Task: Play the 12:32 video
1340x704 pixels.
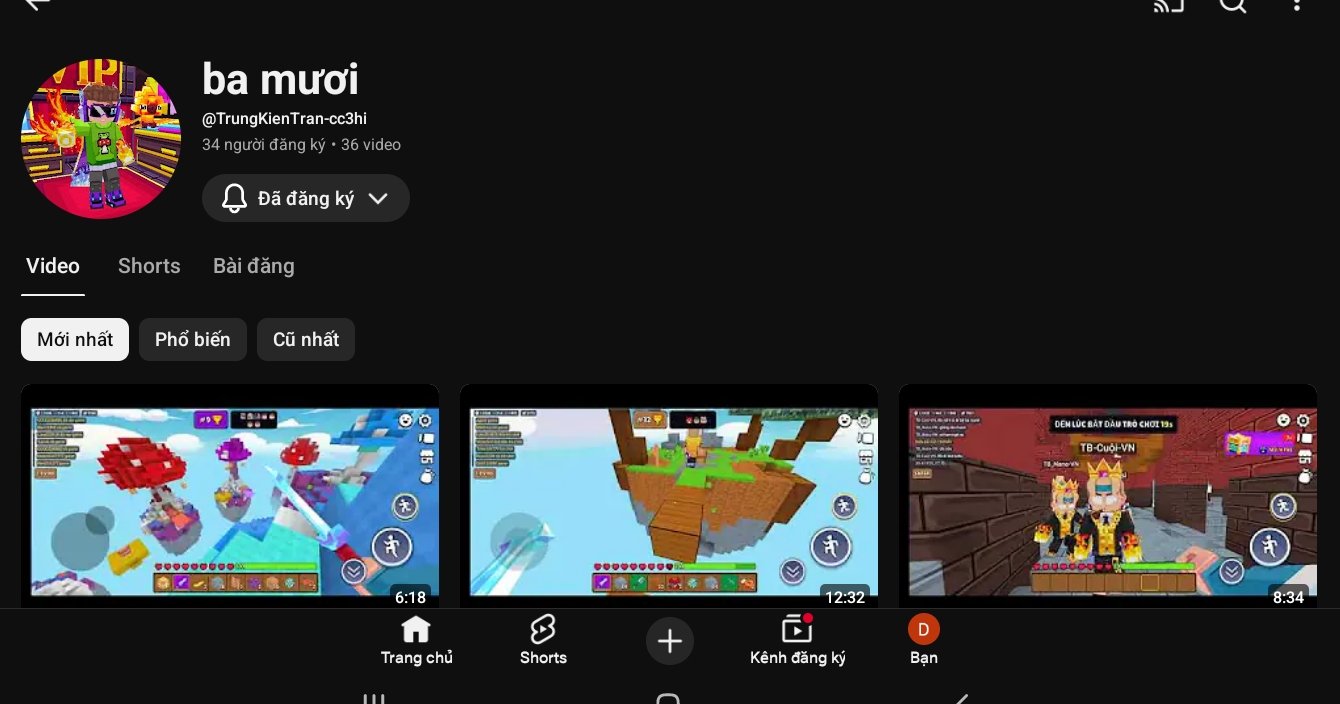Action: click(668, 497)
